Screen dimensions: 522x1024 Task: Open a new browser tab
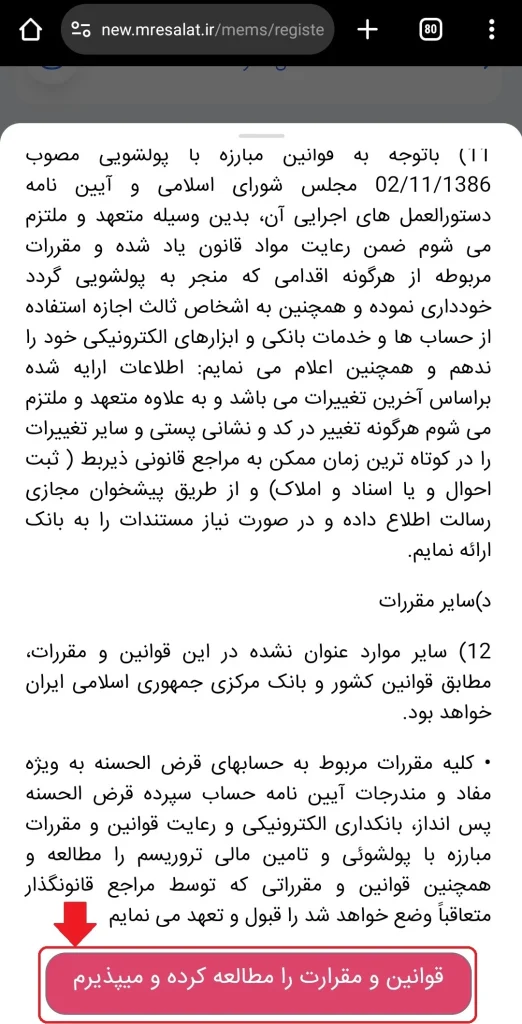coord(369,30)
